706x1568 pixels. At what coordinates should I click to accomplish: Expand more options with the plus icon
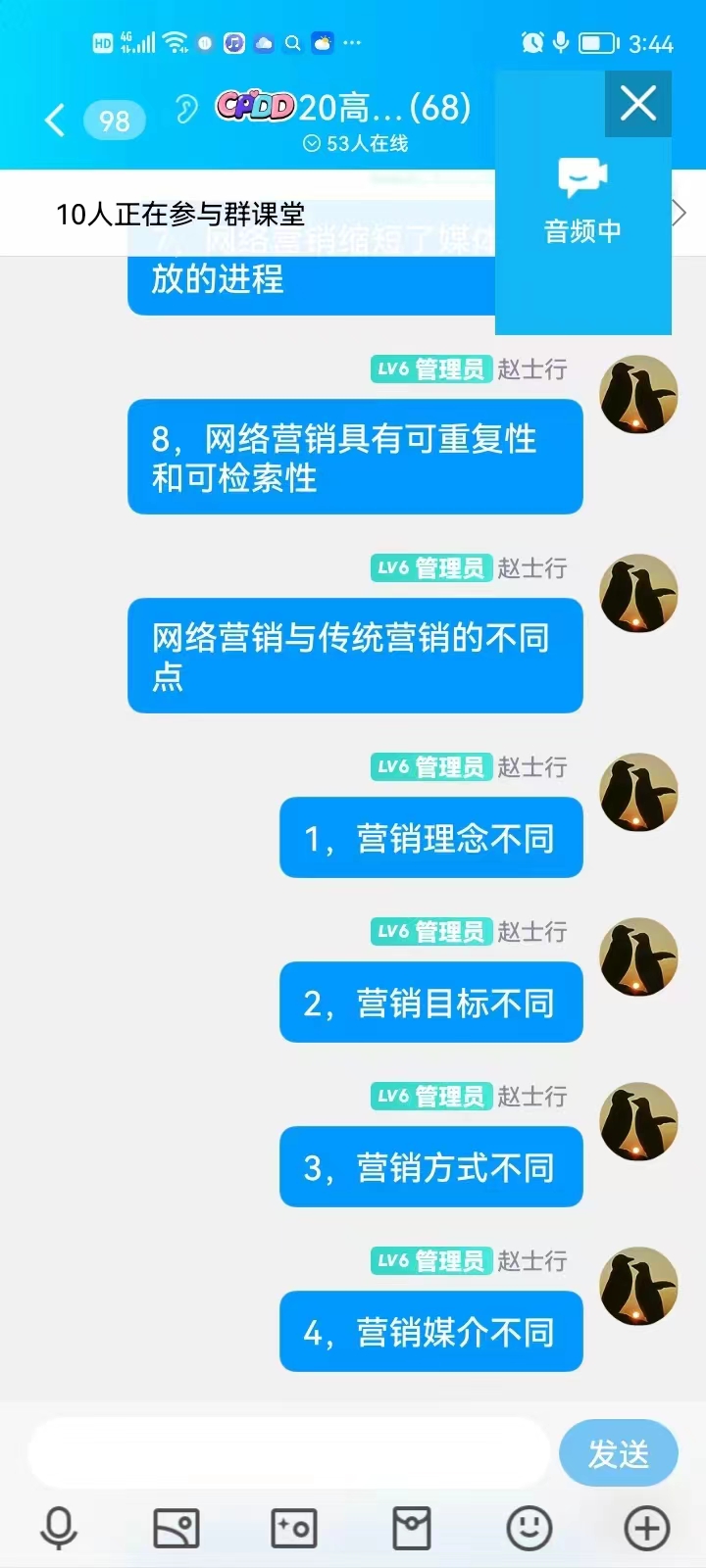[647, 1528]
